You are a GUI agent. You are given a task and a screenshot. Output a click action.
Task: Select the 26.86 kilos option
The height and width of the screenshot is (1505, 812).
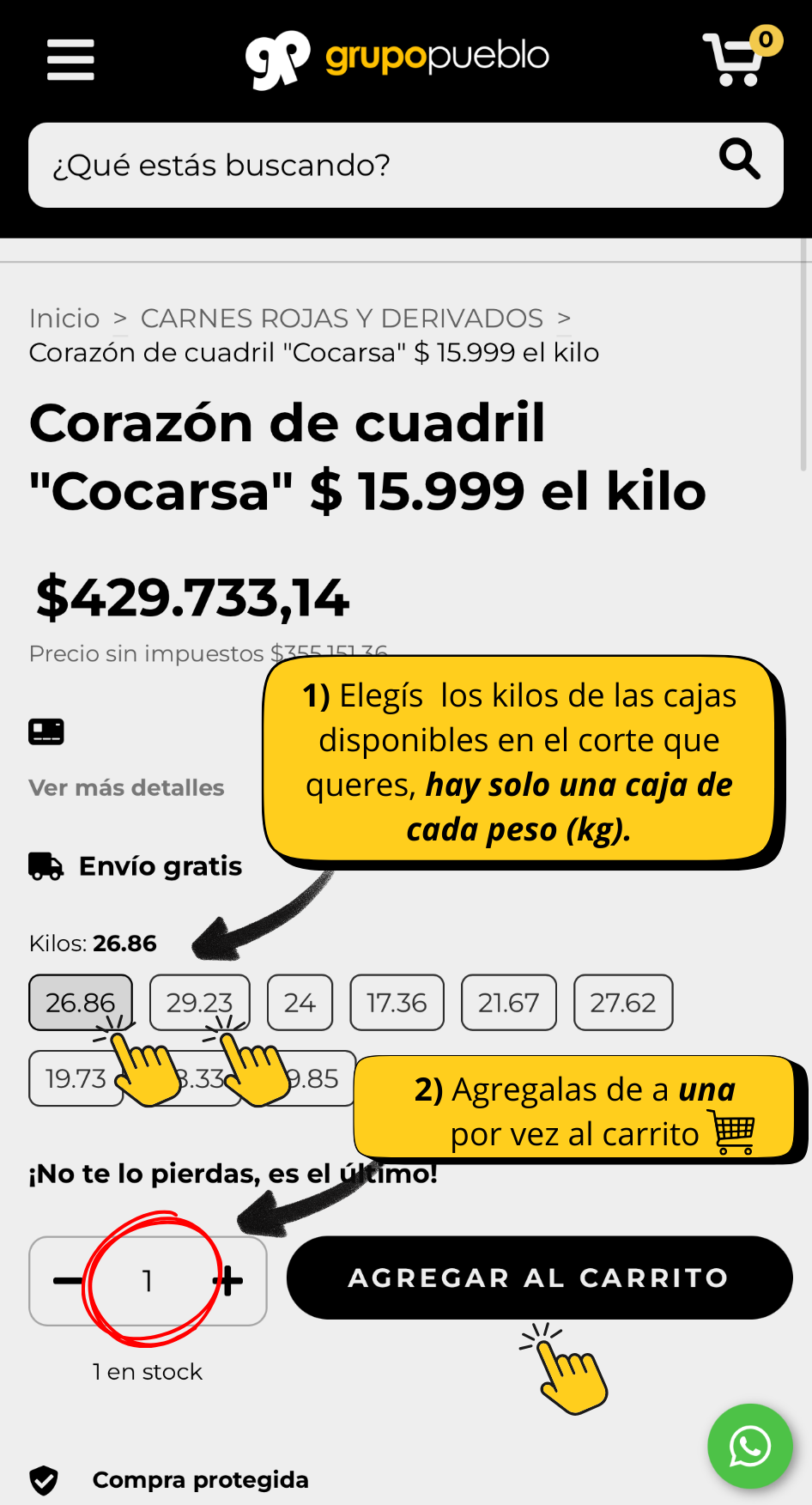coord(81,1003)
